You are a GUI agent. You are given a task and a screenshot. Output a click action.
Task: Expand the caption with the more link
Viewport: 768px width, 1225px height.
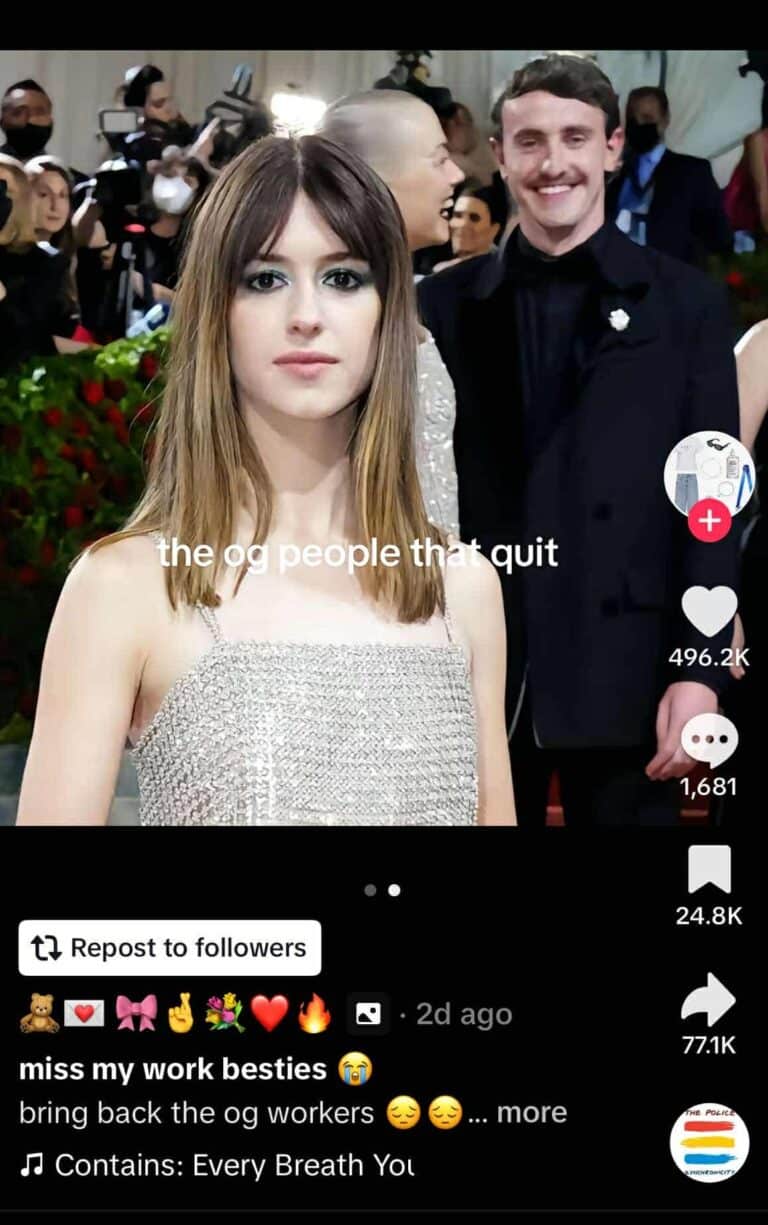(531, 1112)
